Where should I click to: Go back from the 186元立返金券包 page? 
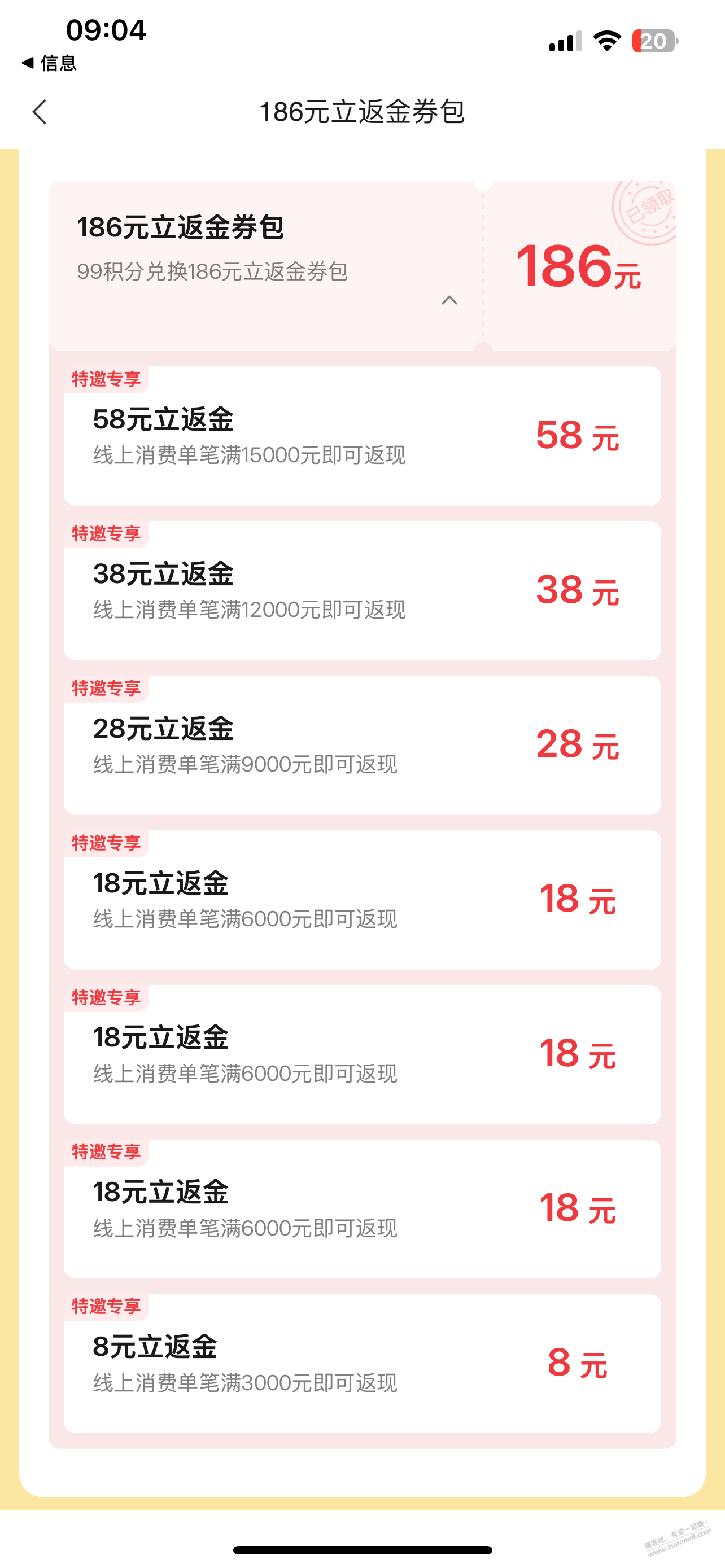click(x=40, y=112)
